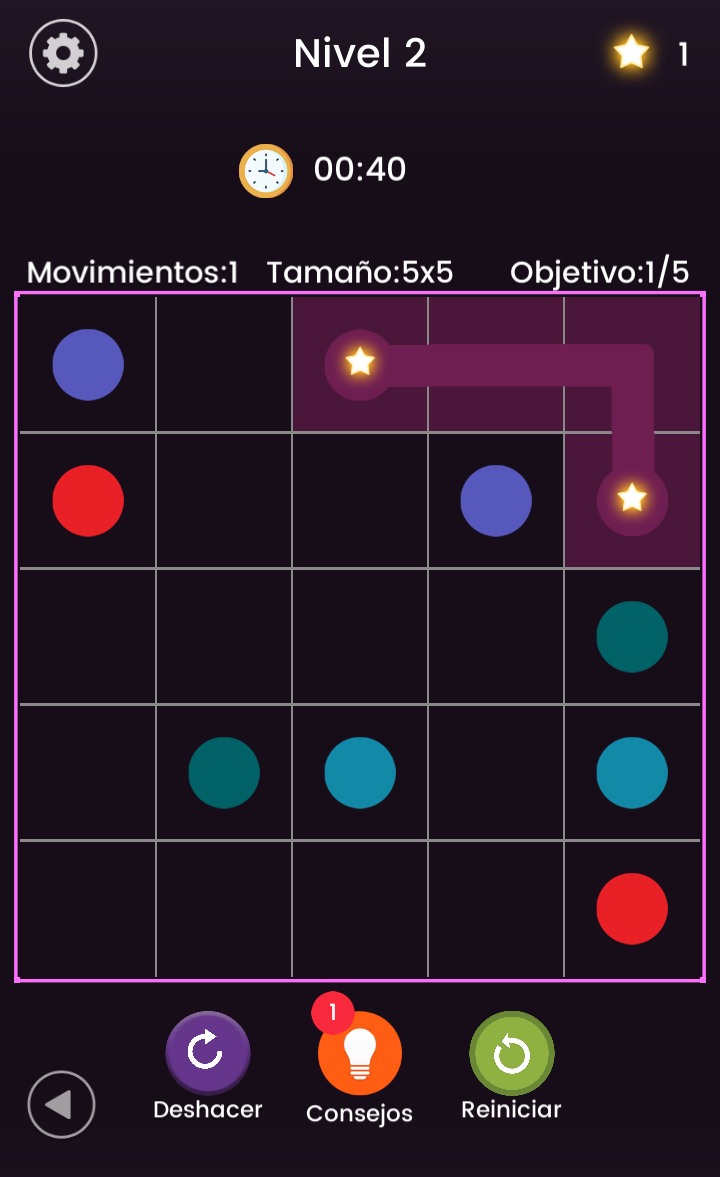Go back with the left arrow button
Image resolution: width=720 pixels, height=1177 pixels.
[x=61, y=1104]
